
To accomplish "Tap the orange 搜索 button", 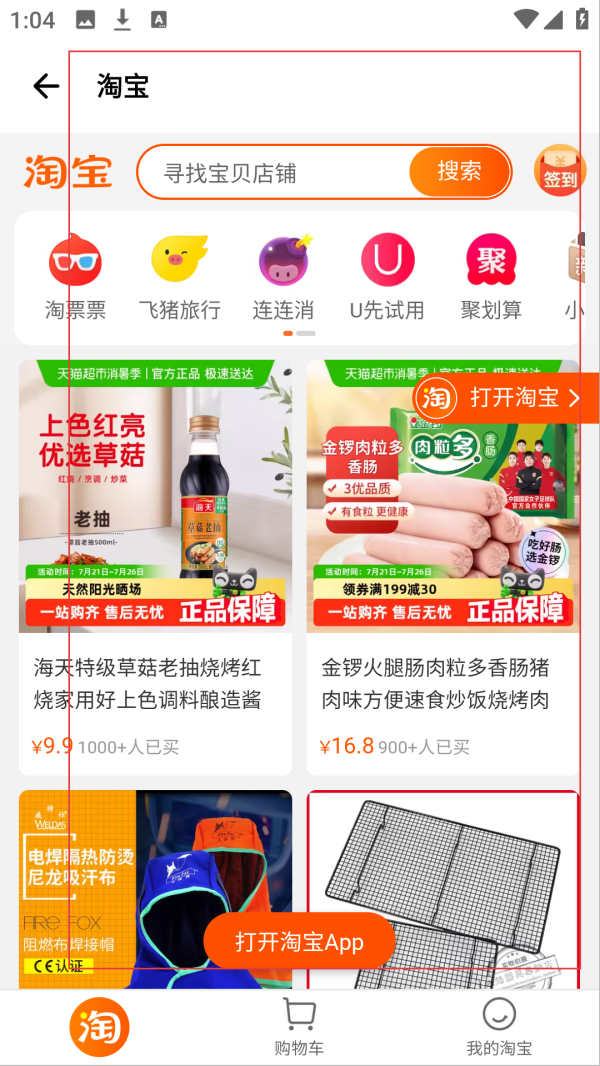I will pos(459,172).
